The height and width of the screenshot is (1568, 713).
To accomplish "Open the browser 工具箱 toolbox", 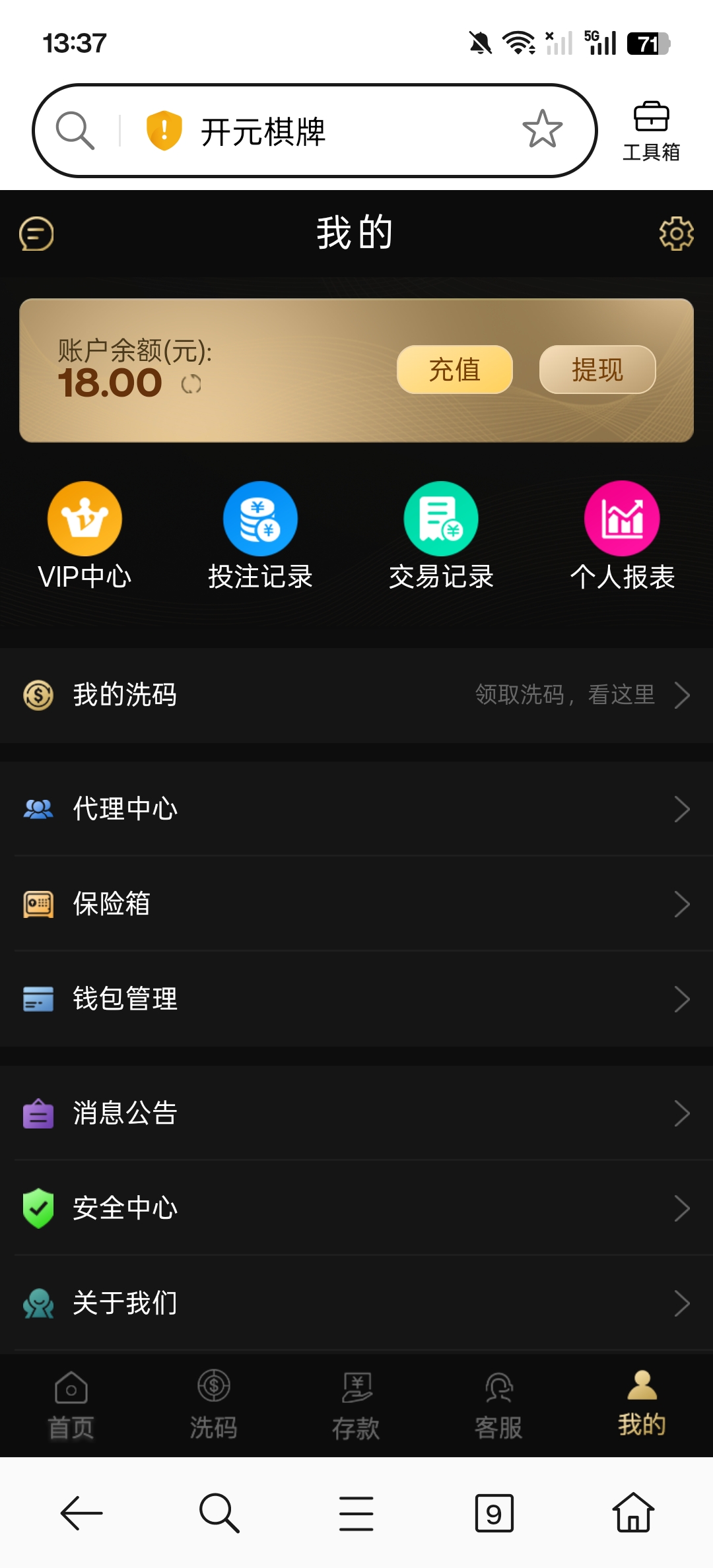I will point(651,131).
